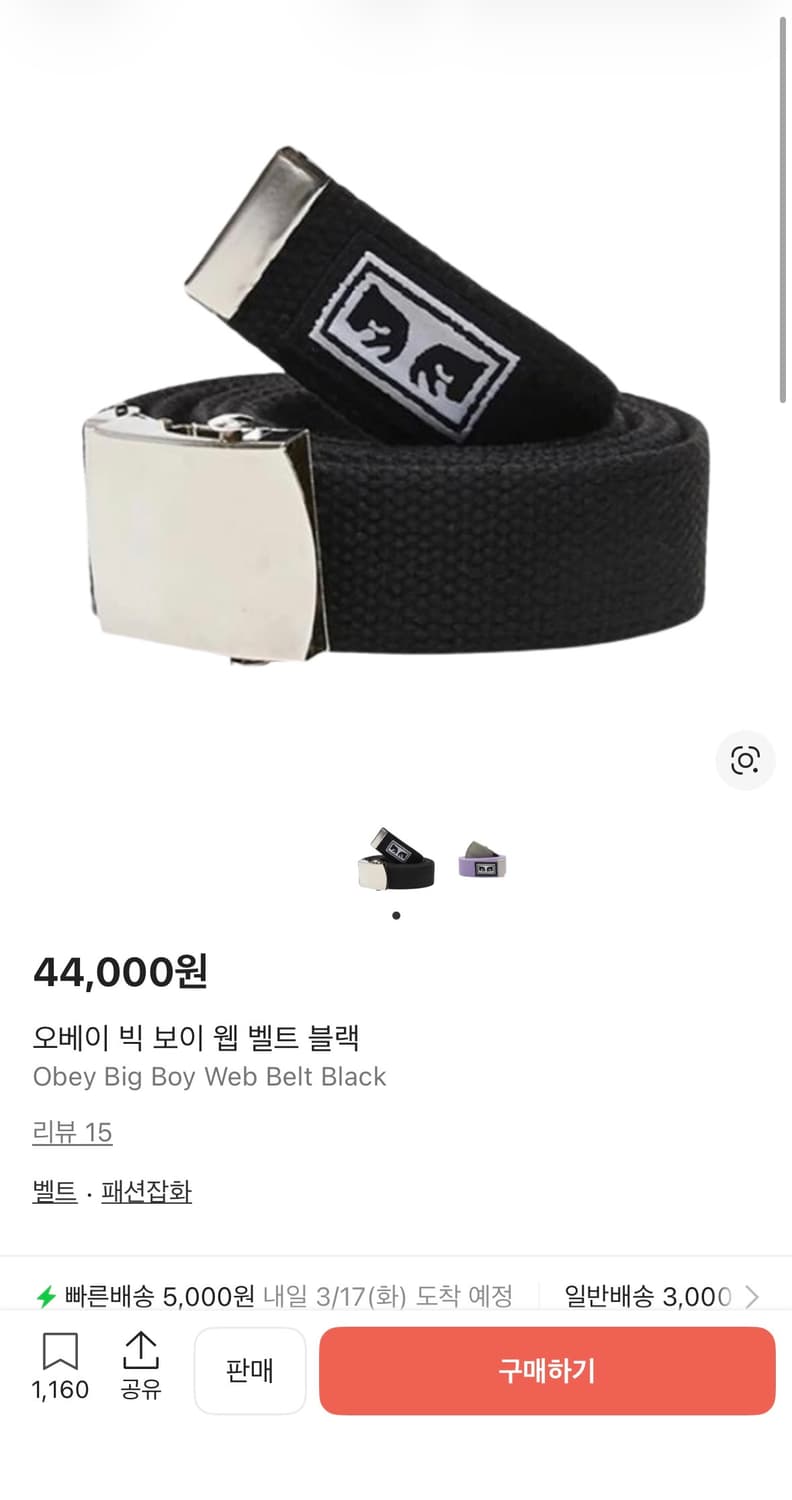The height and width of the screenshot is (1500, 792).
Task: Click the 벨트 category link
Action: (x=55, y=1191)
